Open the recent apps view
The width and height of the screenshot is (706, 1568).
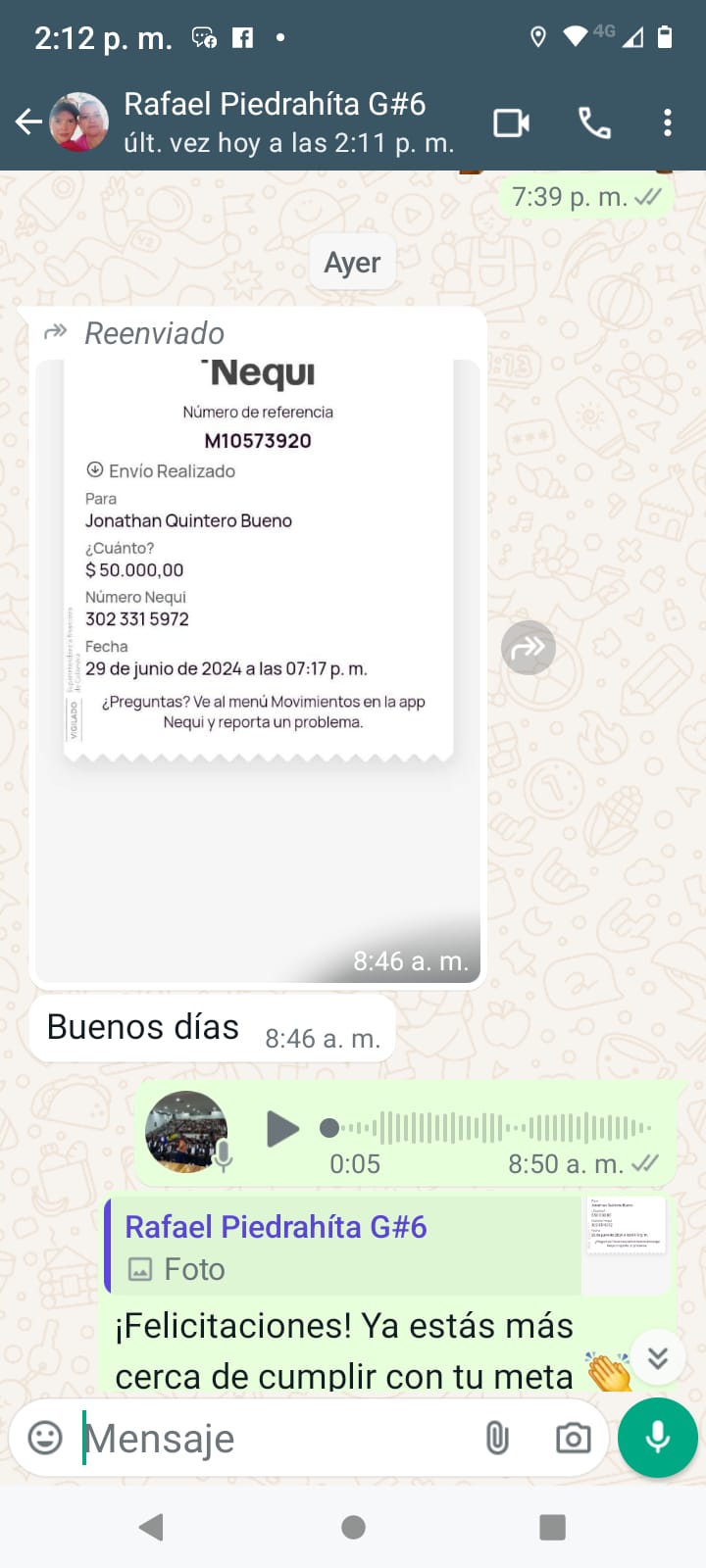[553, 1527]
